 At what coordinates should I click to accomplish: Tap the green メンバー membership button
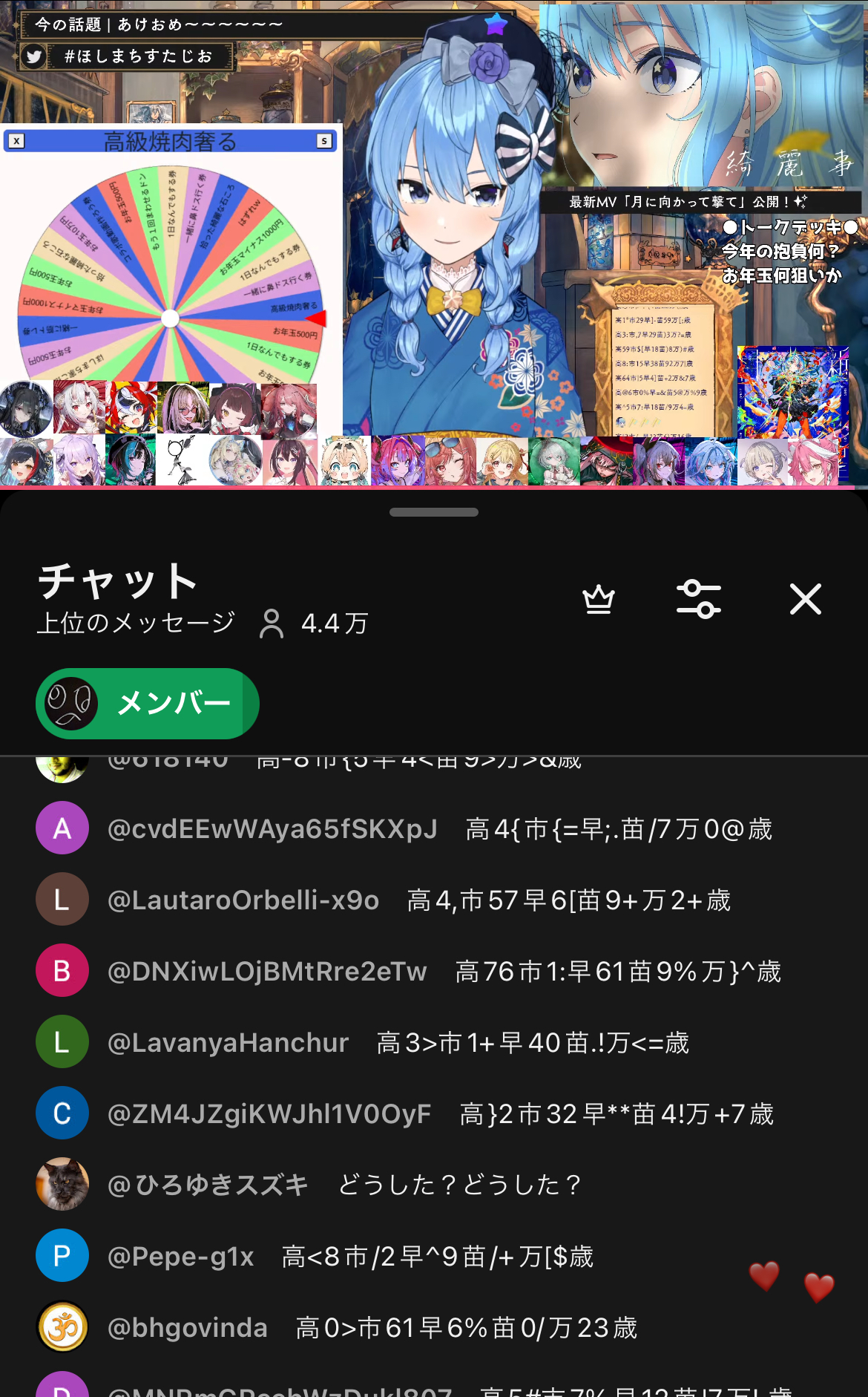(147, 703)
